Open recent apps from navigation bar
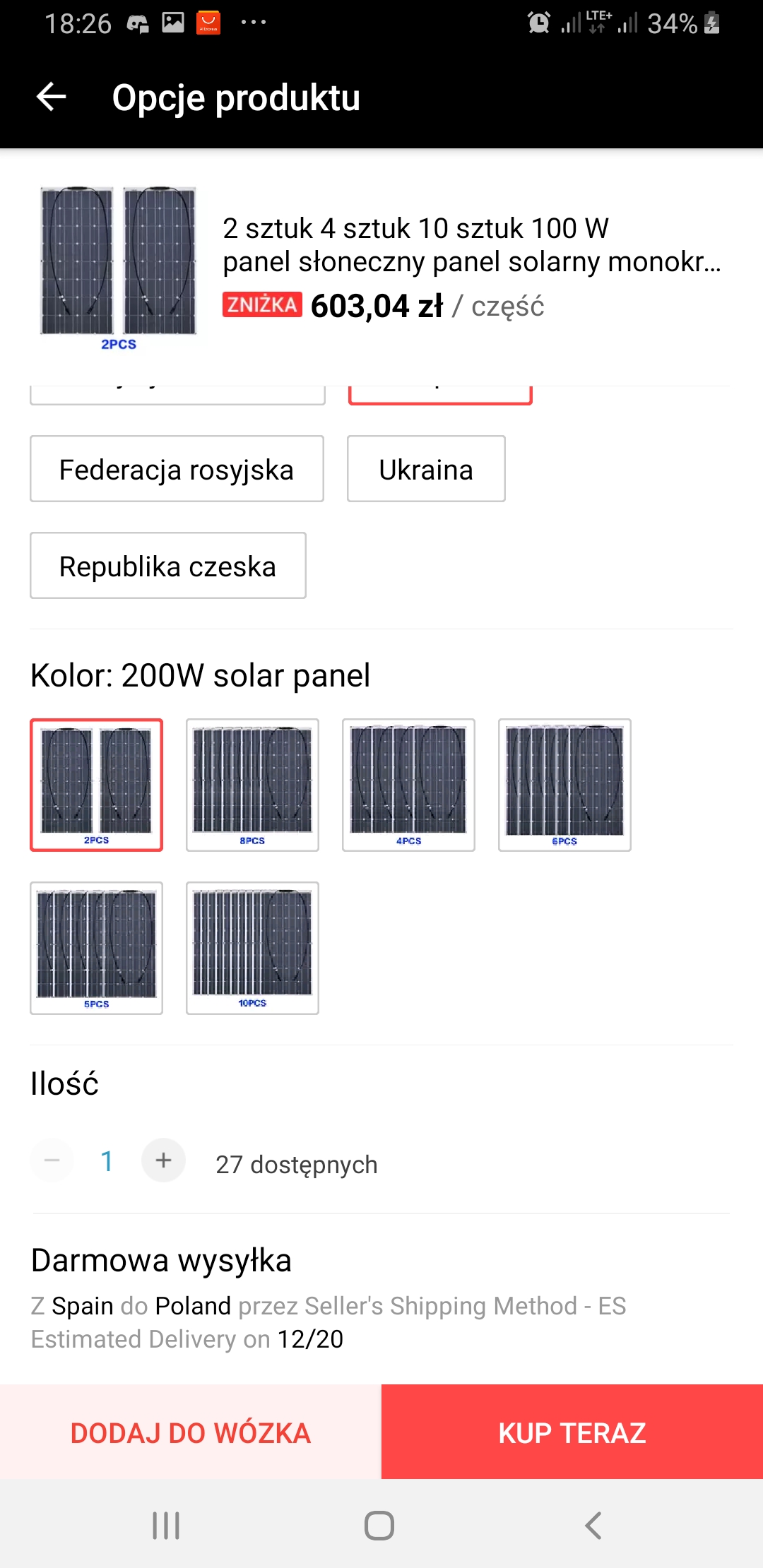Viewport: 763px width, 1568px height. click(x=166, y=1526)
